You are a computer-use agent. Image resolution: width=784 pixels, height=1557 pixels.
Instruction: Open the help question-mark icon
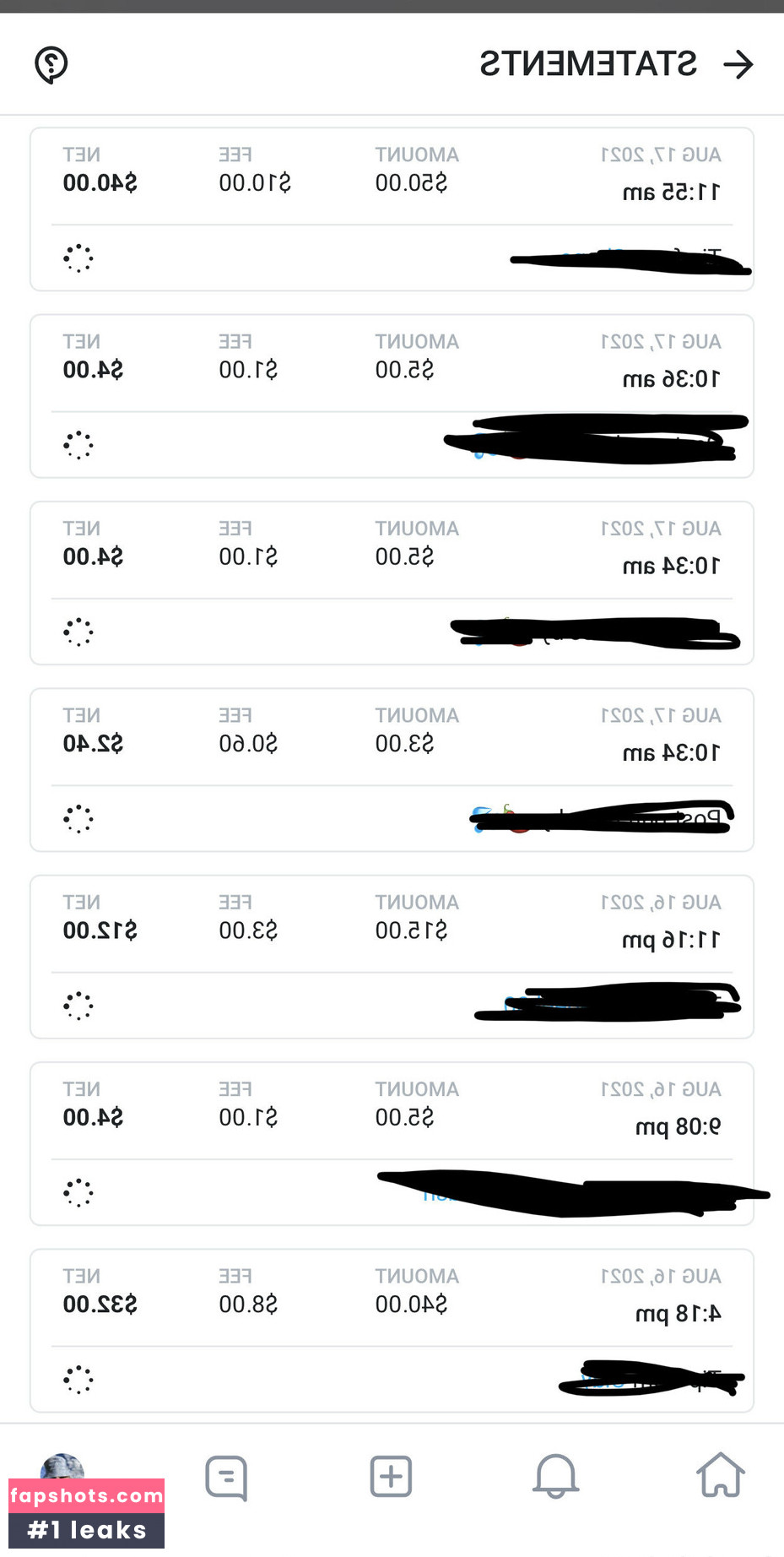(51, 64)
